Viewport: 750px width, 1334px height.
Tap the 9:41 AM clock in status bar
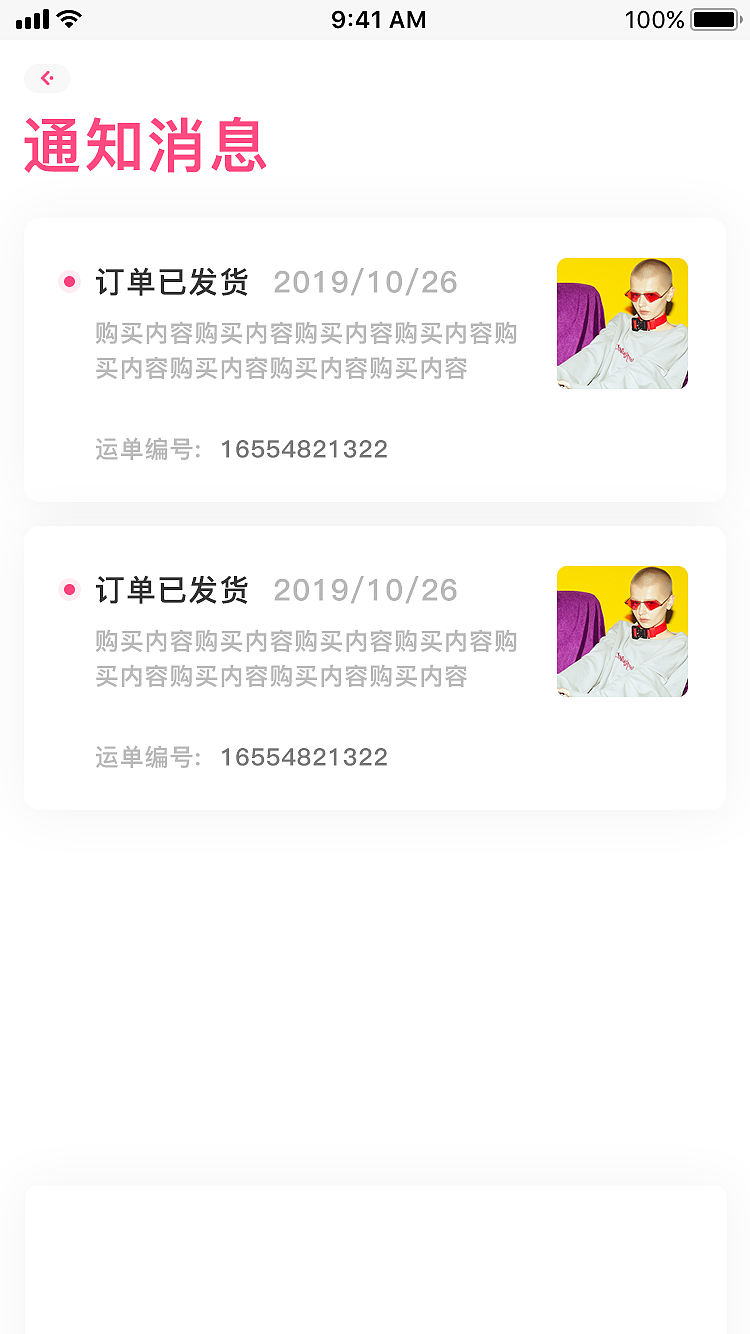tap(378, 18)
